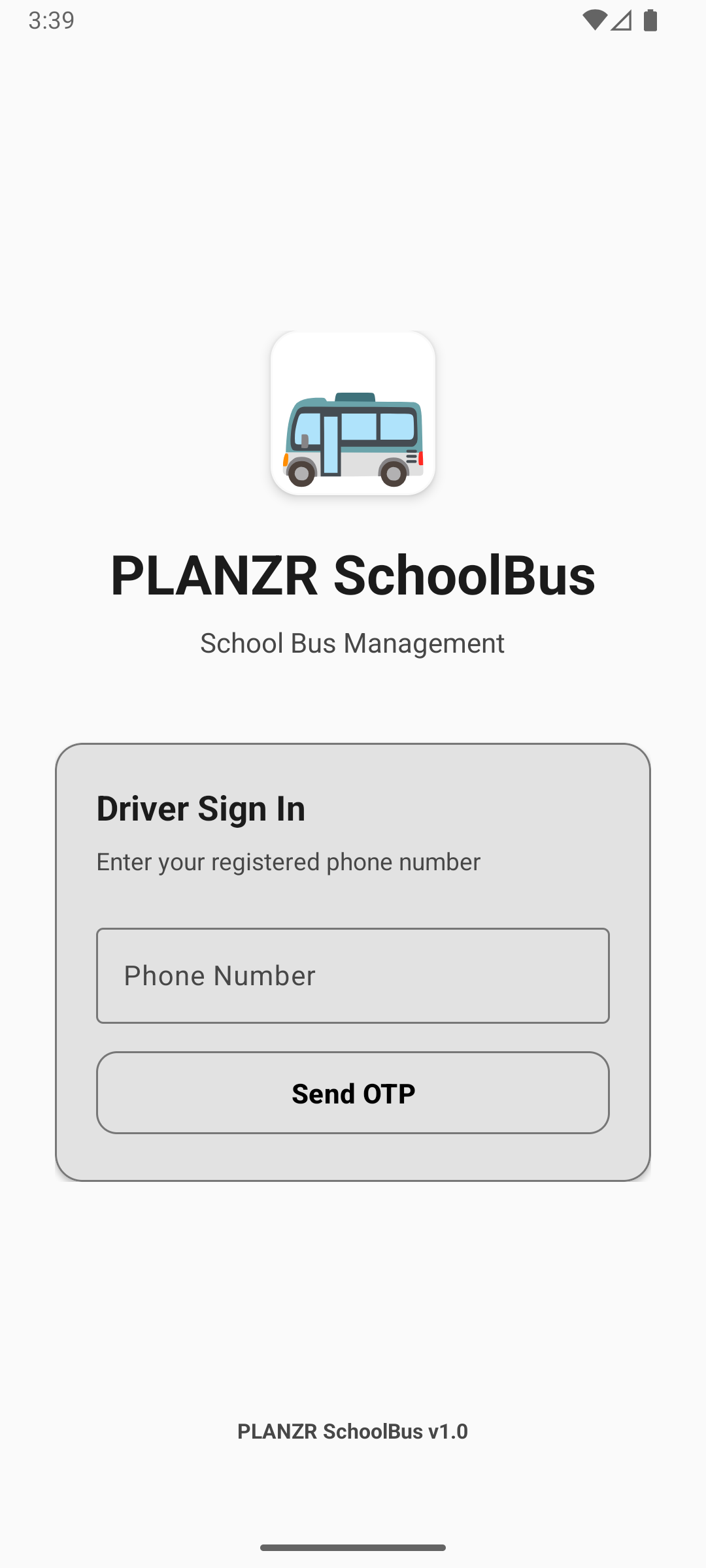The height and width of the screenshot is (1568, 706).
Task: Tap the Phone Number input field
Action: (352, 975)
